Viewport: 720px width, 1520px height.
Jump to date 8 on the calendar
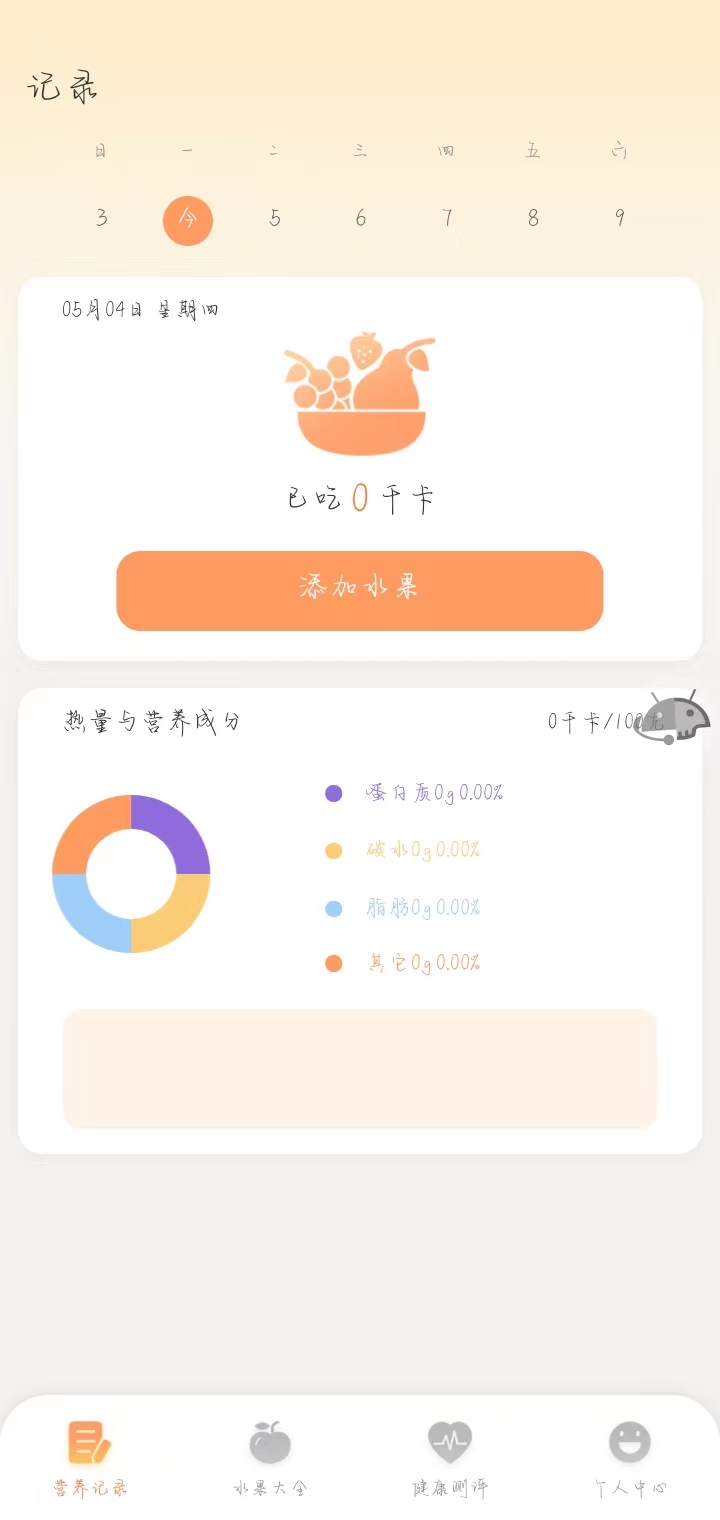pyautogui.click(x=533, y=218)
